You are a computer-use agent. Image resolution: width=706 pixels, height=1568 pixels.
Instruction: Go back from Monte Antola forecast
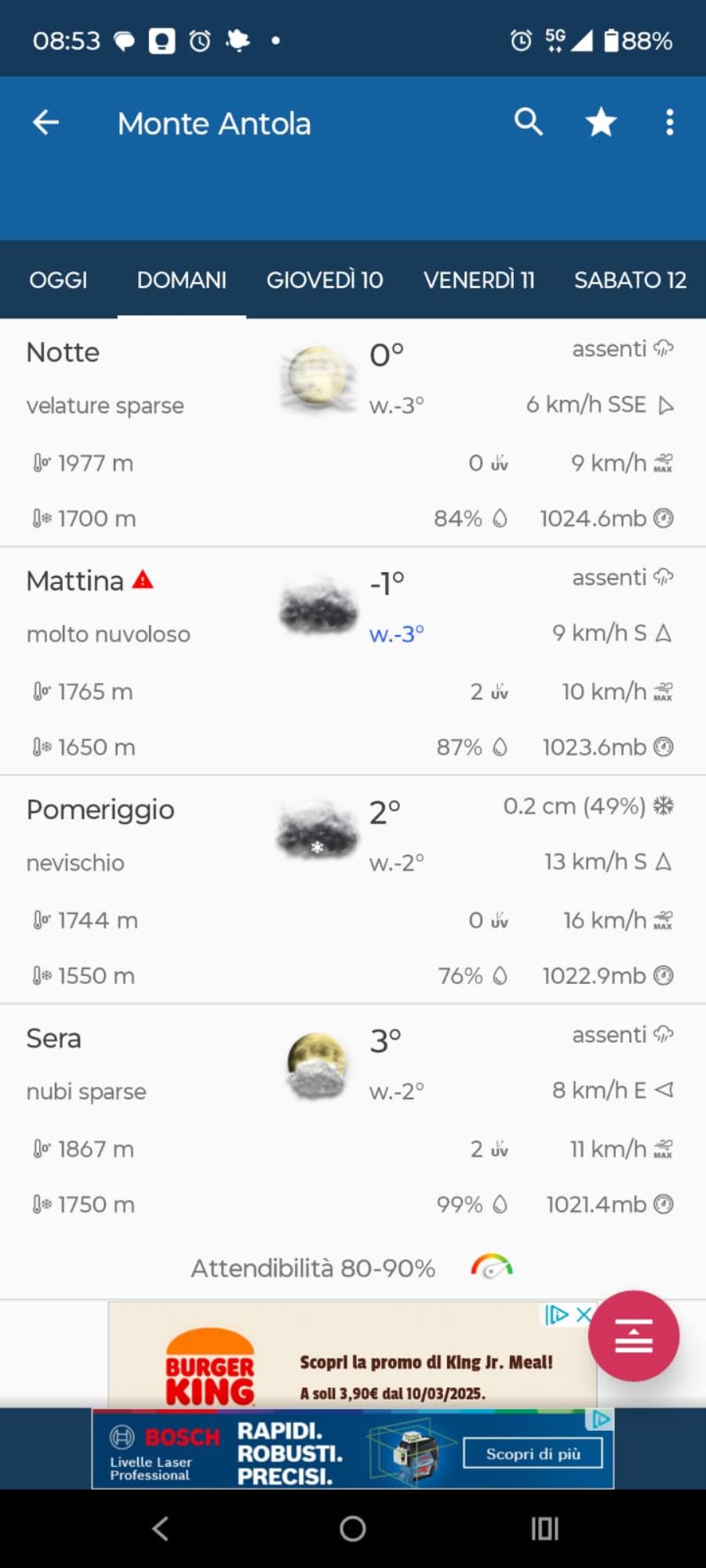point(45,122)
